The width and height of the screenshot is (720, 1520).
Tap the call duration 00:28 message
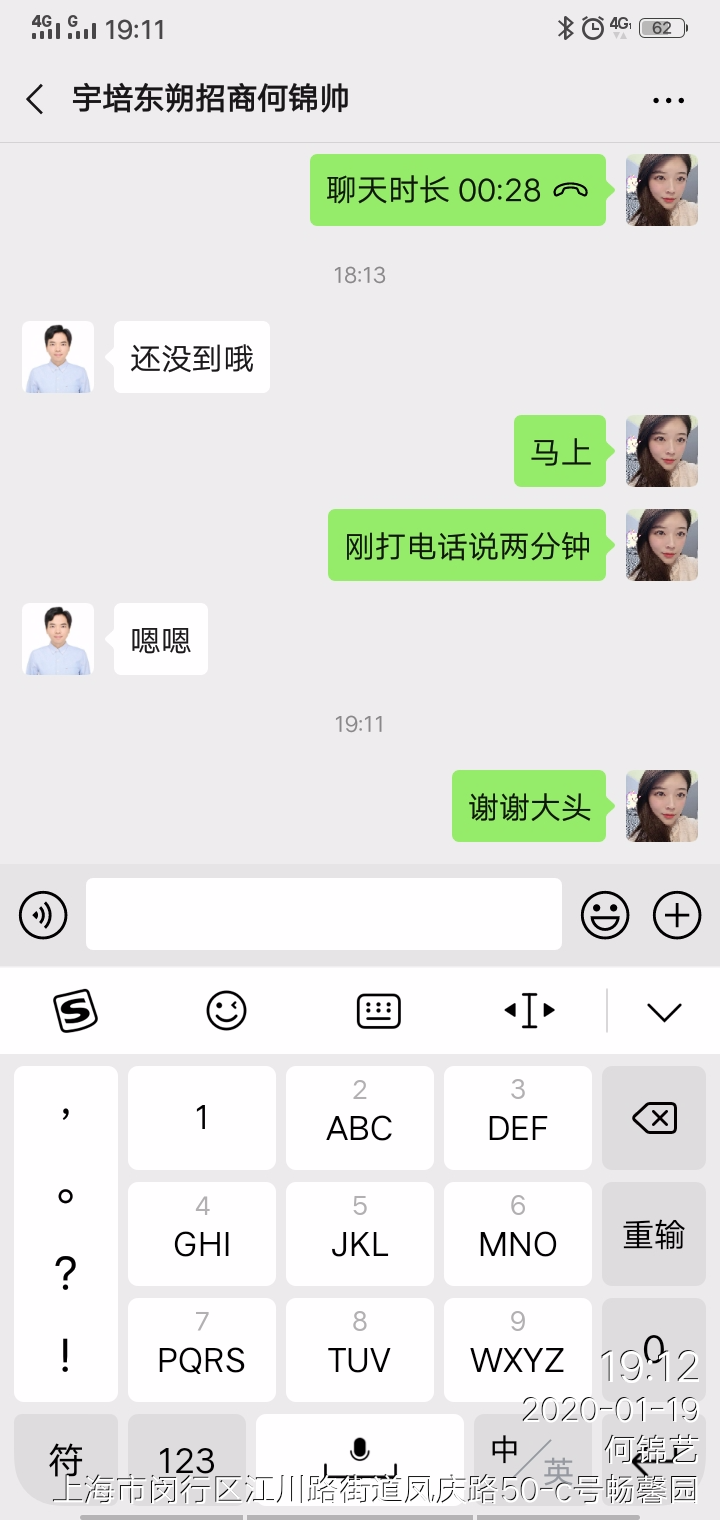tap(458, 190)
